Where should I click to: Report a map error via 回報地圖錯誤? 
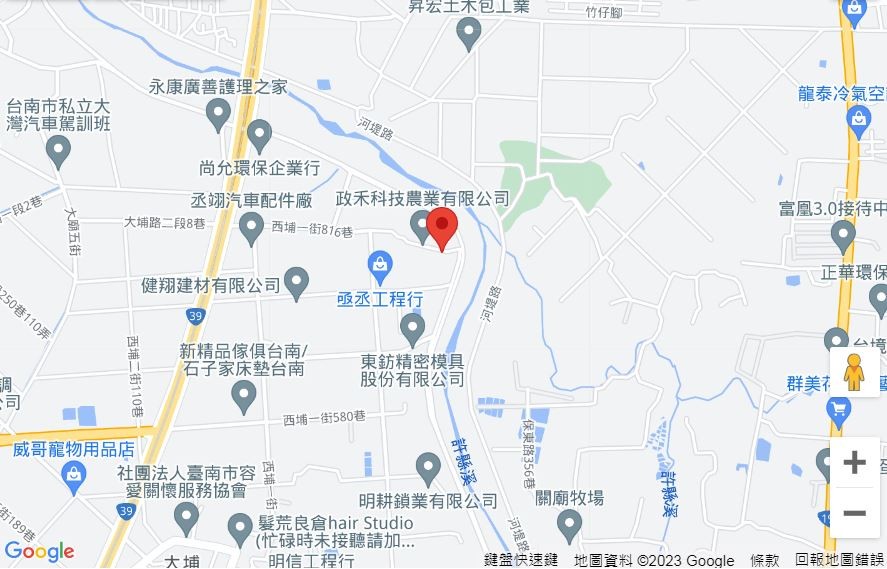[840, 560]
